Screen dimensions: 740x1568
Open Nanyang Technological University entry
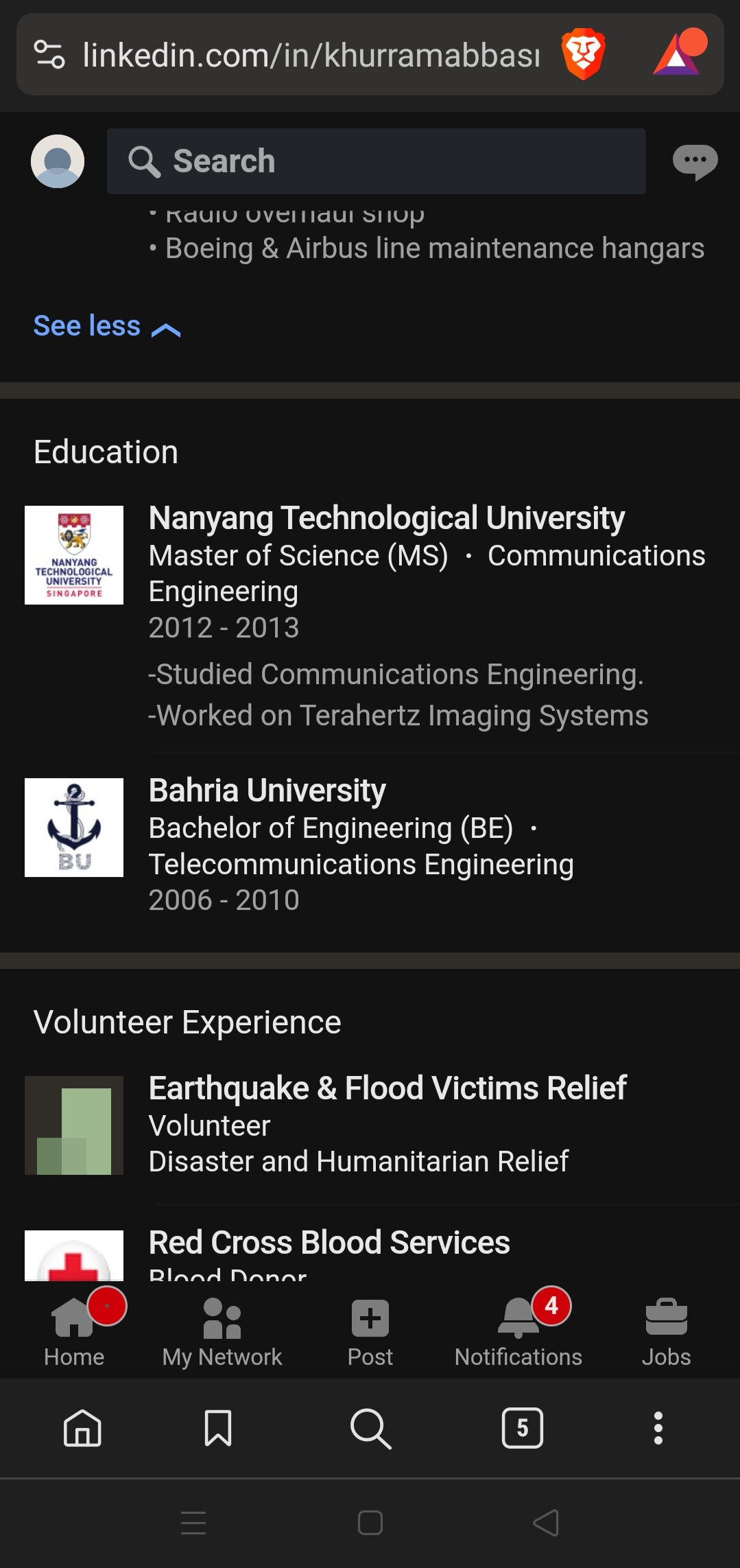[x=386, y=518]
